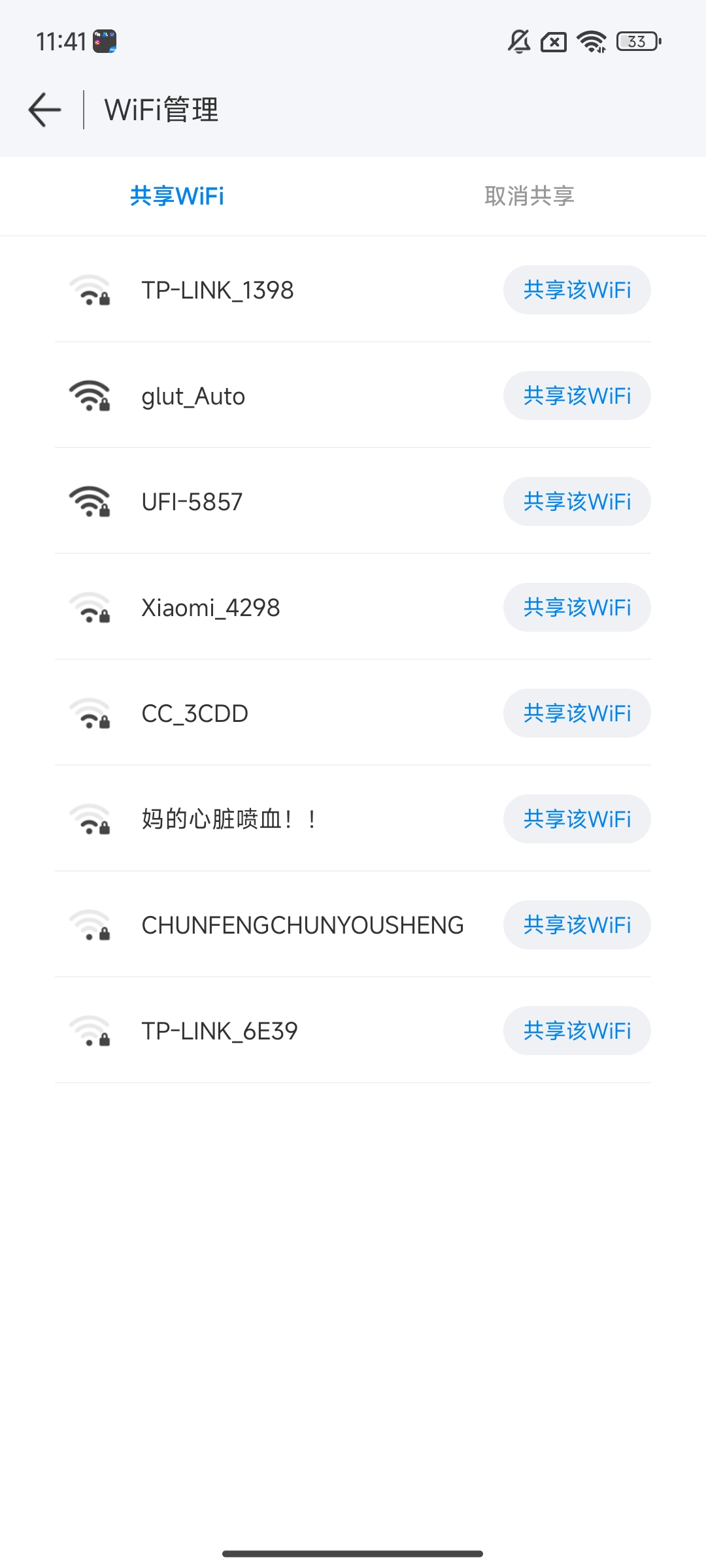Image resolution: width=706 pixels, height=1568 pixels.
Task: Share the 妈的心脏喷血！！ network
Action: (577, 819)
